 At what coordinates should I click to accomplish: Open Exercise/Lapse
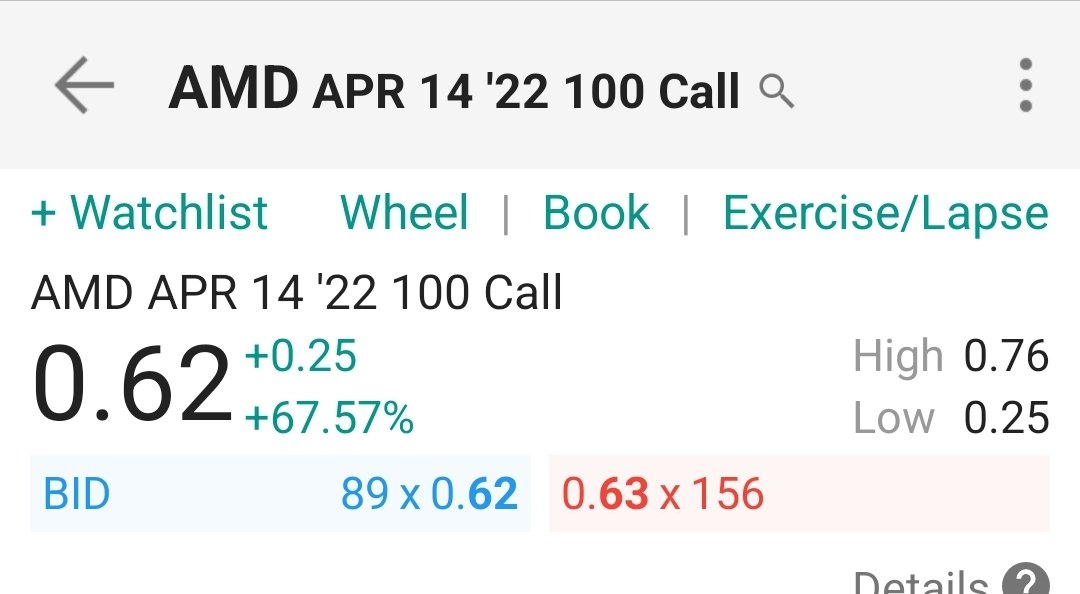click(x=886, y=214)
